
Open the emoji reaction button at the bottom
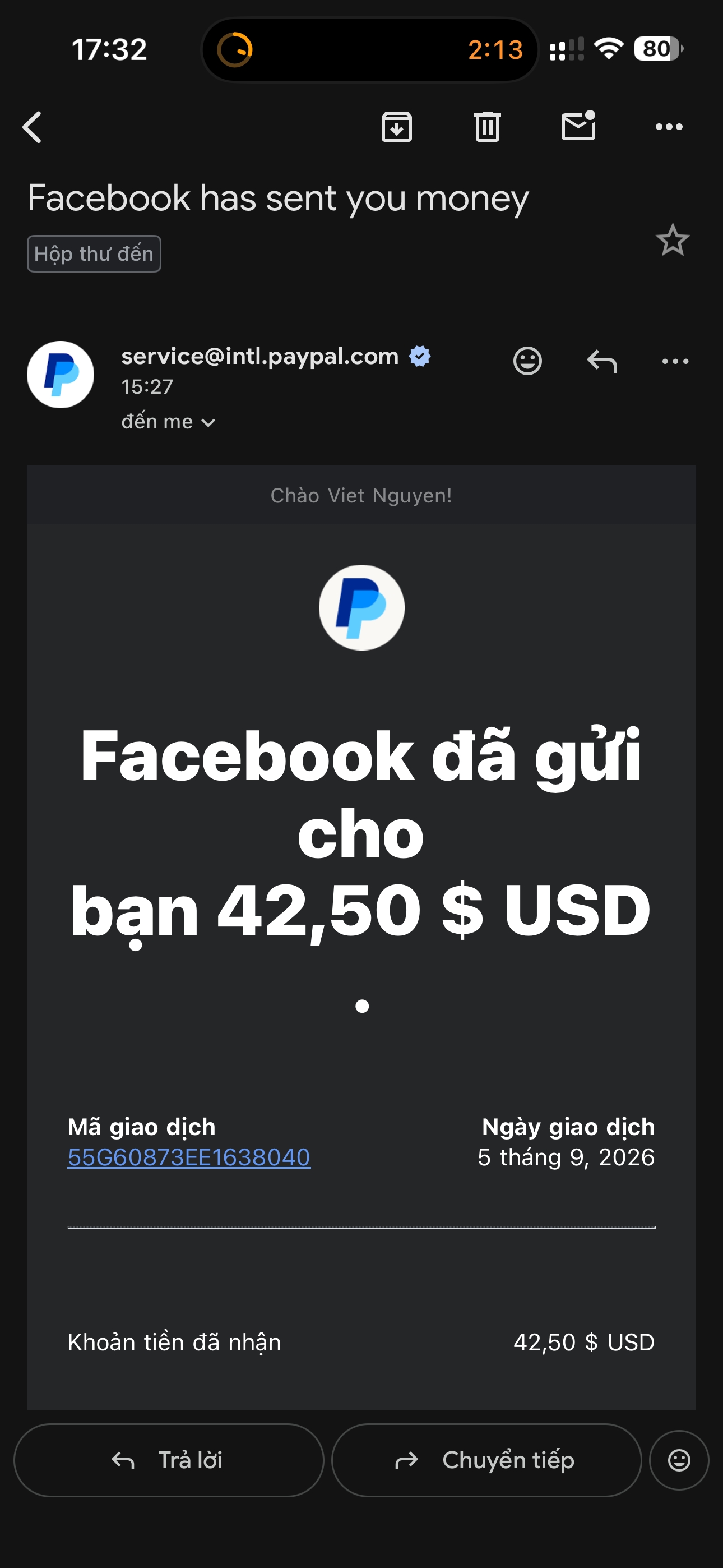tap(679, 1460)
